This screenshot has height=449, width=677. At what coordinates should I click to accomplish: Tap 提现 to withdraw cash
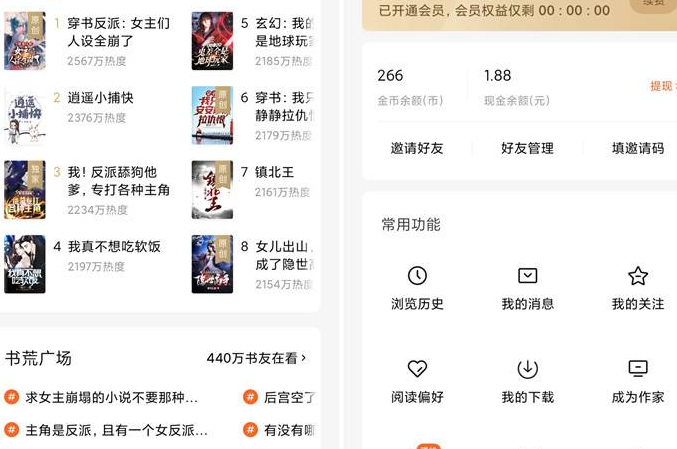[661, 86]
